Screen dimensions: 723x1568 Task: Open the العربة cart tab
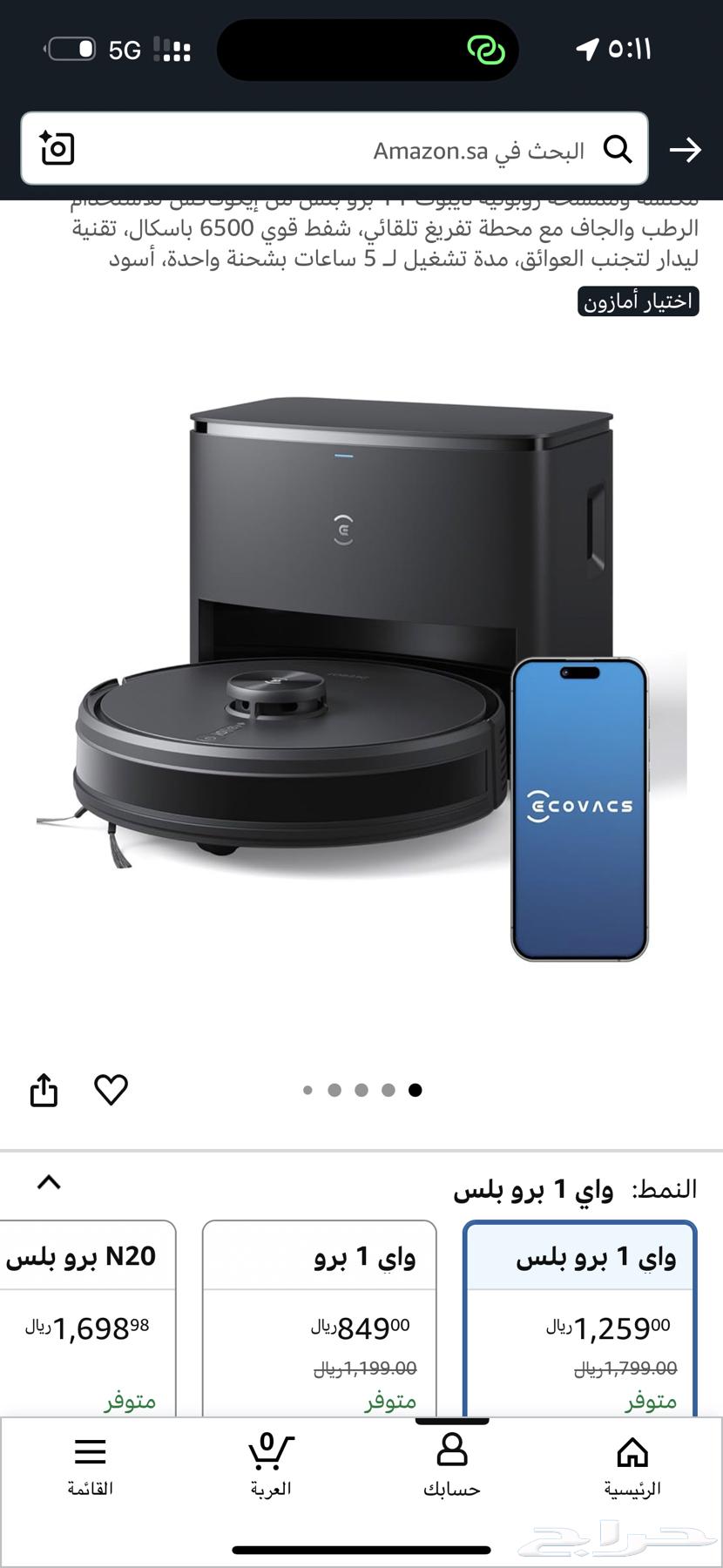271,1465
